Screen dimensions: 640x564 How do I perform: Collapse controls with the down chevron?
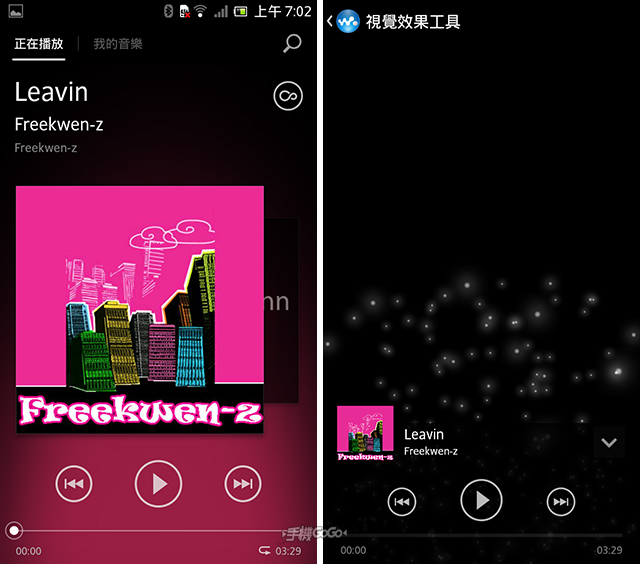[x=608, y=443]
